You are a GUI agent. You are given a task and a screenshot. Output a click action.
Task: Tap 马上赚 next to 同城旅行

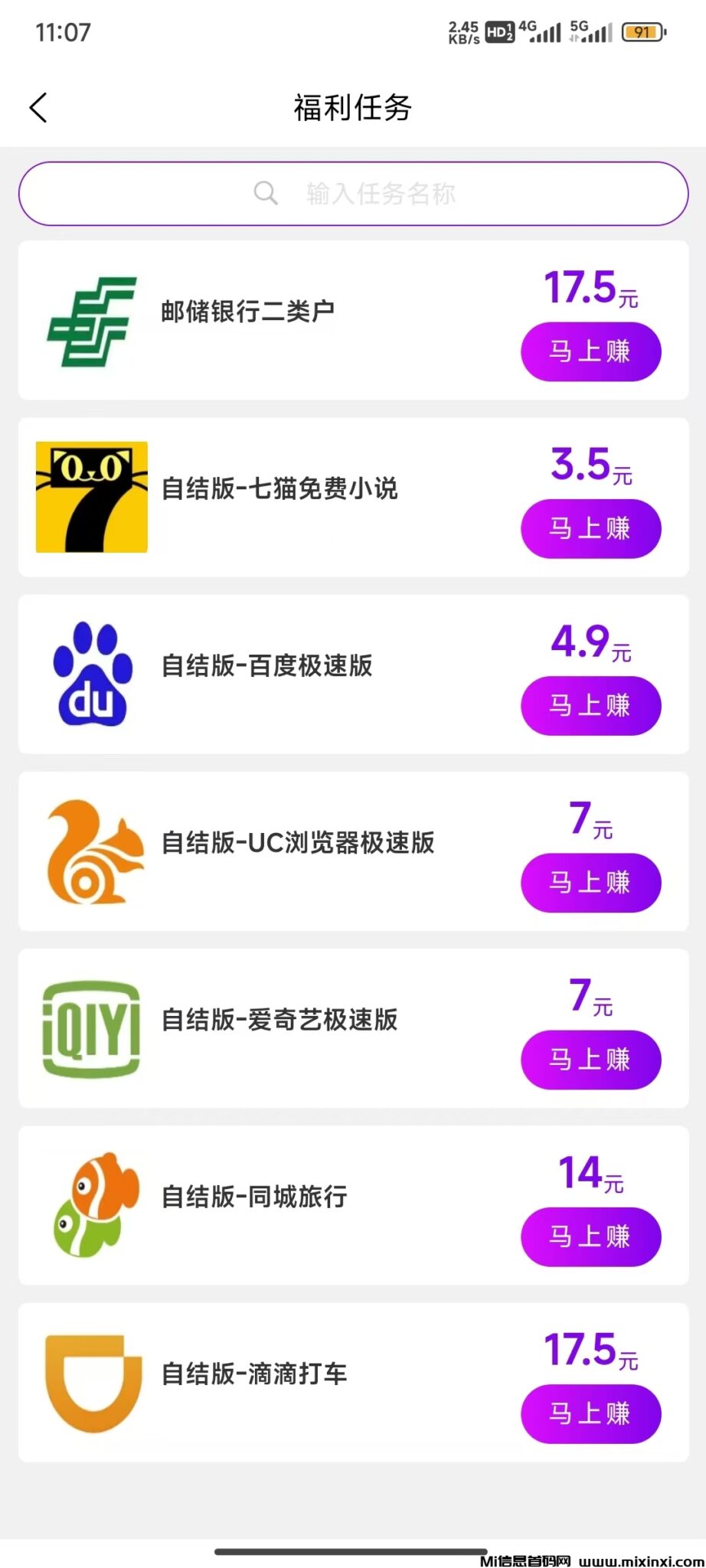590,1236
